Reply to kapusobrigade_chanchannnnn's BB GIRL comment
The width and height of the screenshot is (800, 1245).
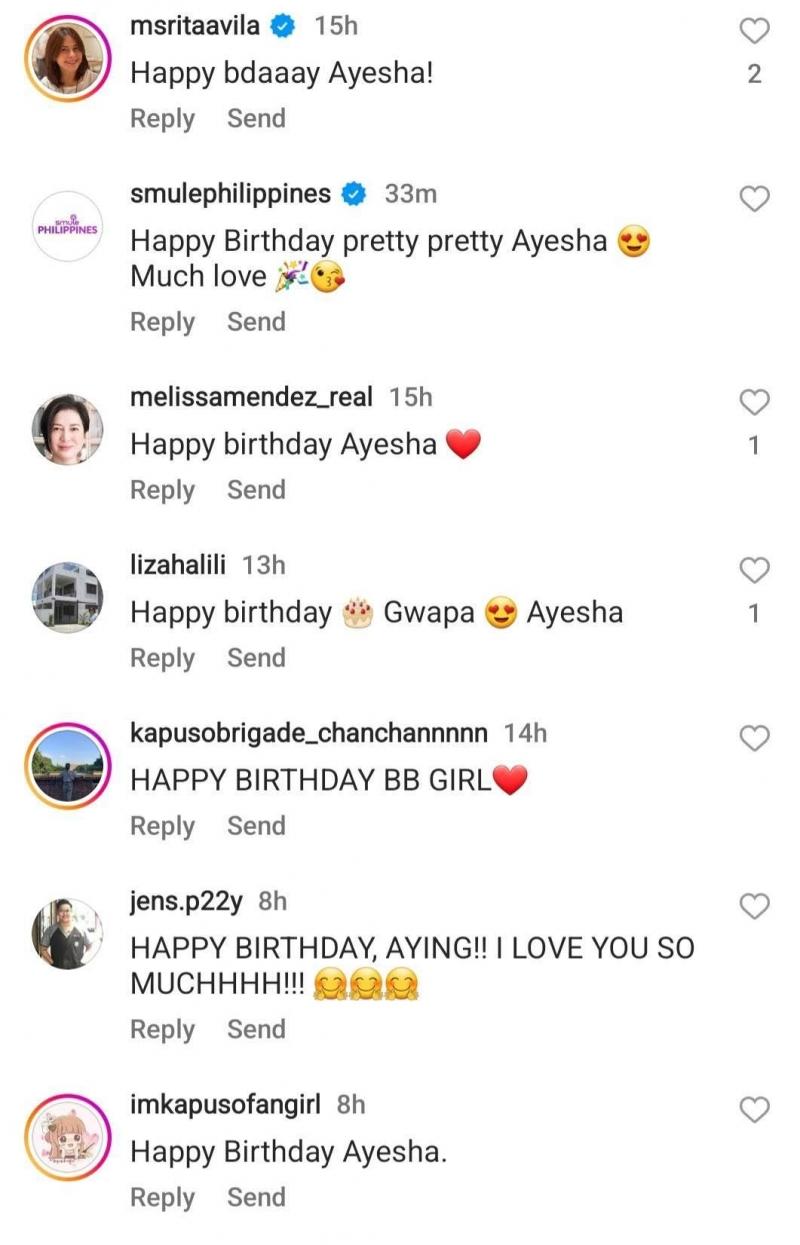pos(162,826)
